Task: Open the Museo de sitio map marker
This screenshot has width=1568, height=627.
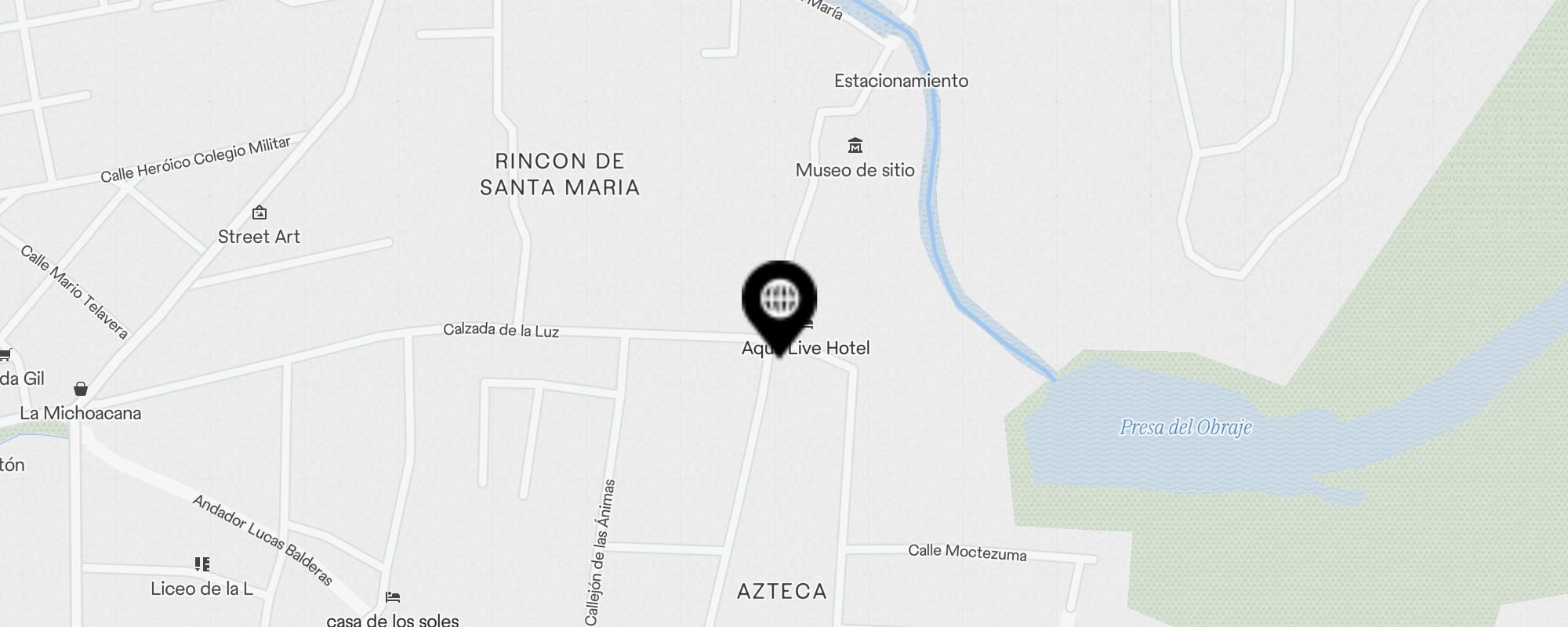Action: pos(855,147)
